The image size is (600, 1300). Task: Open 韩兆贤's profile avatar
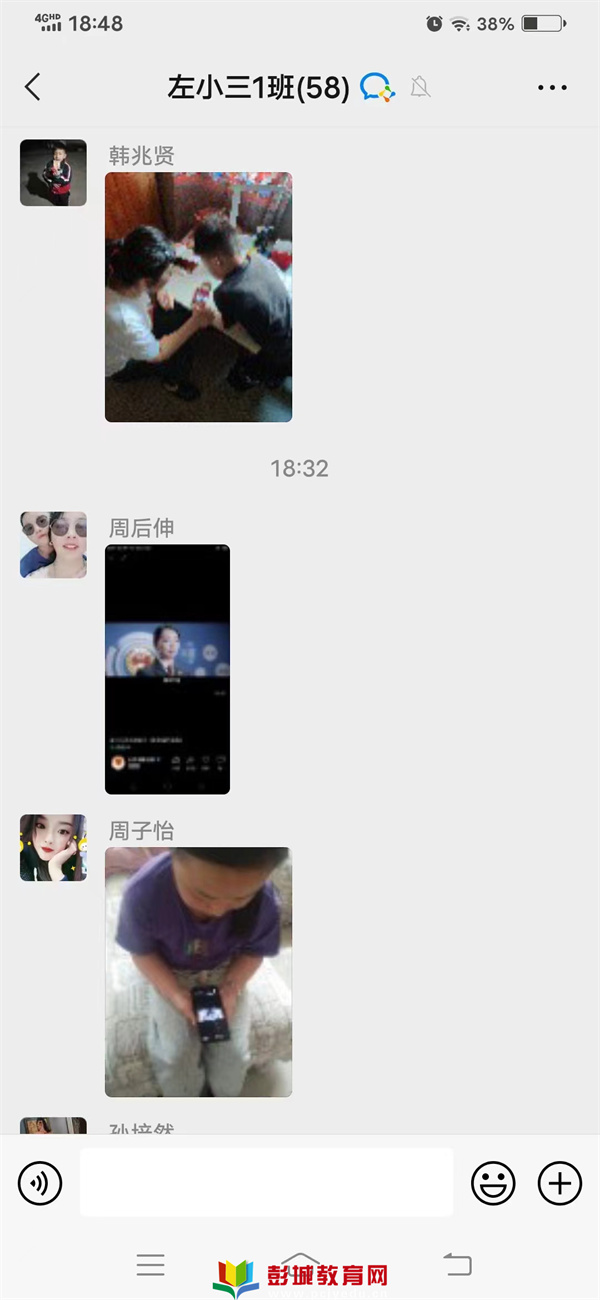pyautogui.click(x=53, y=173)
